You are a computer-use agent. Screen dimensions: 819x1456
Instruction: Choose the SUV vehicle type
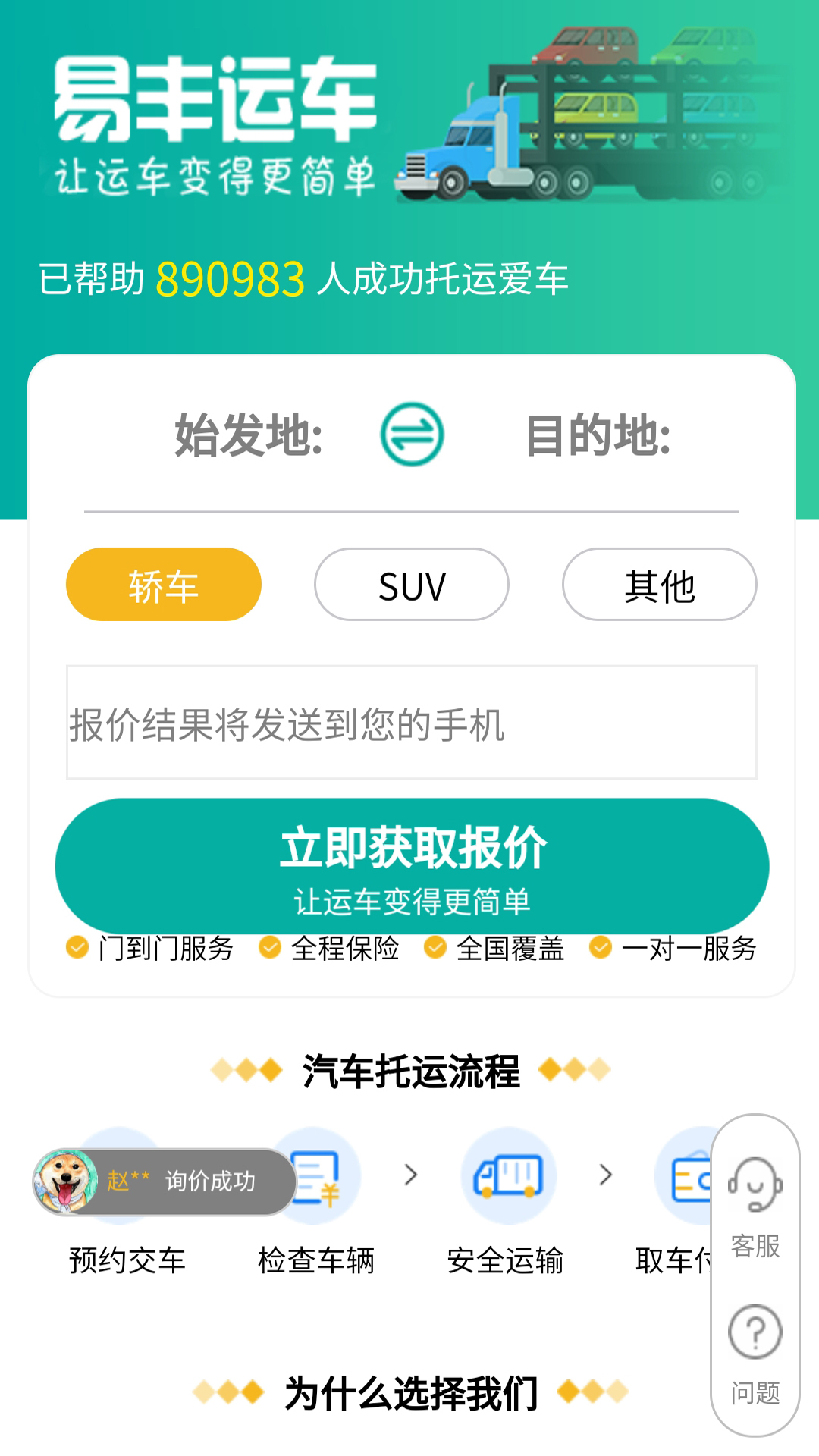[x=412, y=585]
